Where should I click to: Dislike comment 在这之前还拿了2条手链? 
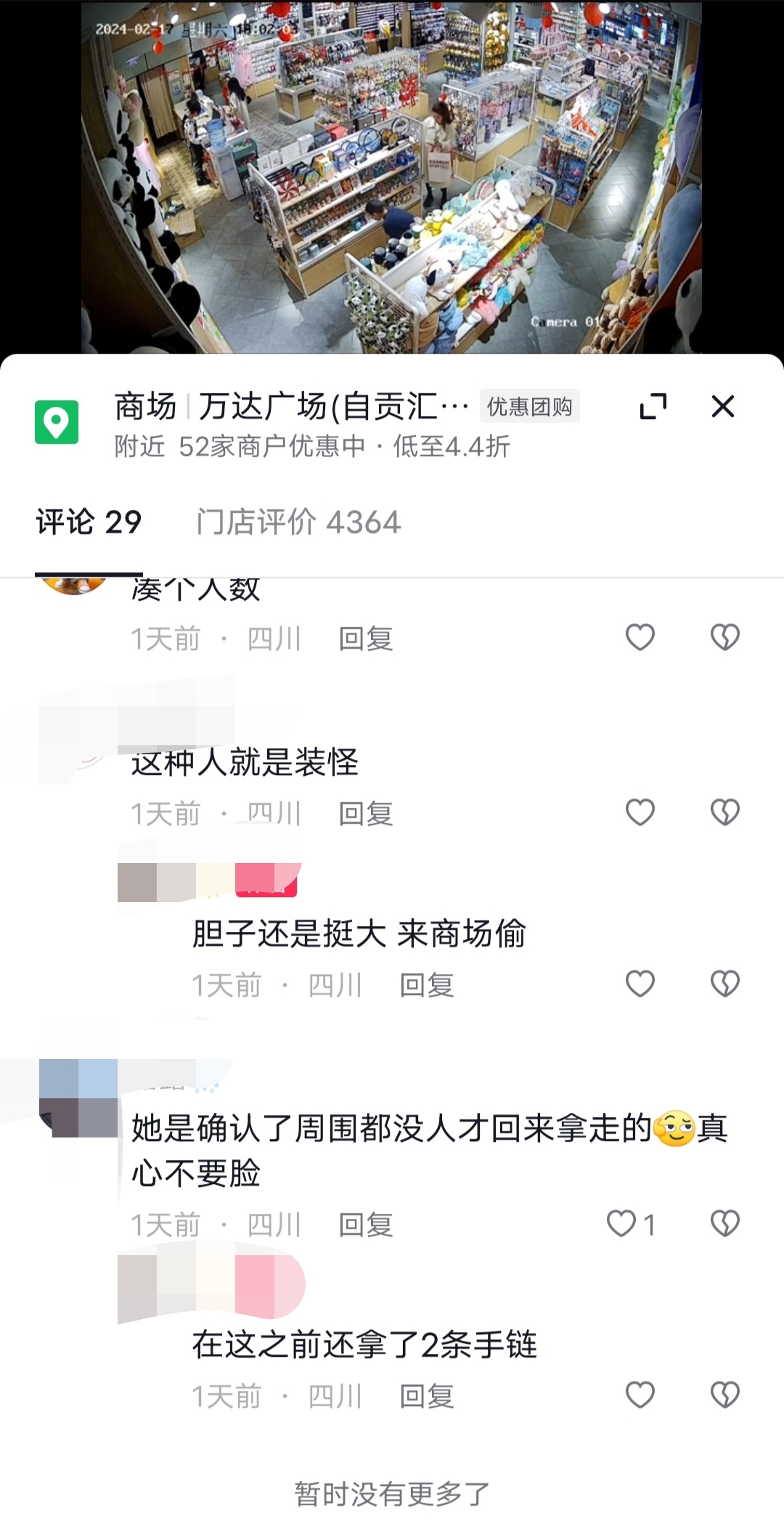tap(724, 1395)
